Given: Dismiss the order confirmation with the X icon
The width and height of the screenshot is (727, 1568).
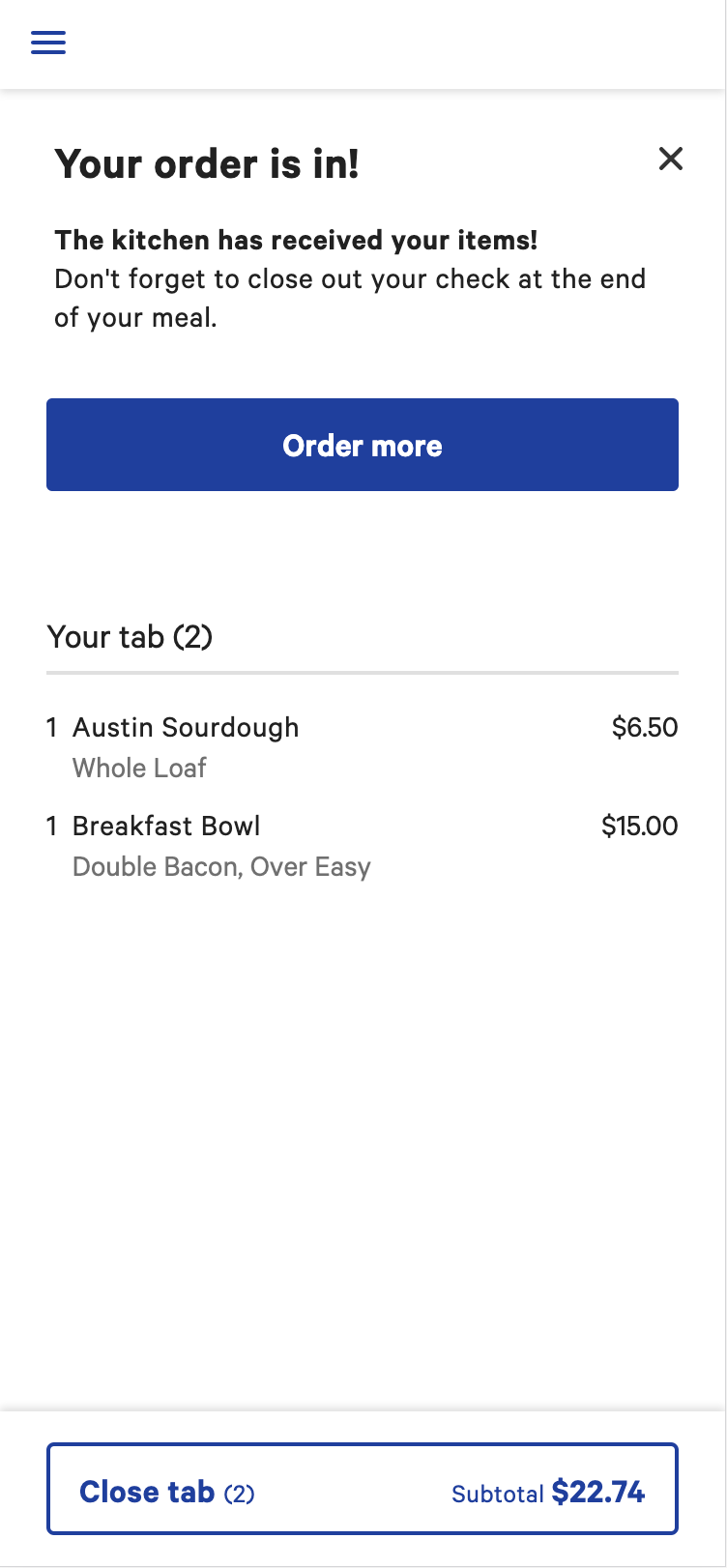Looking at the screenshot, I should click(x=671, y=160).
